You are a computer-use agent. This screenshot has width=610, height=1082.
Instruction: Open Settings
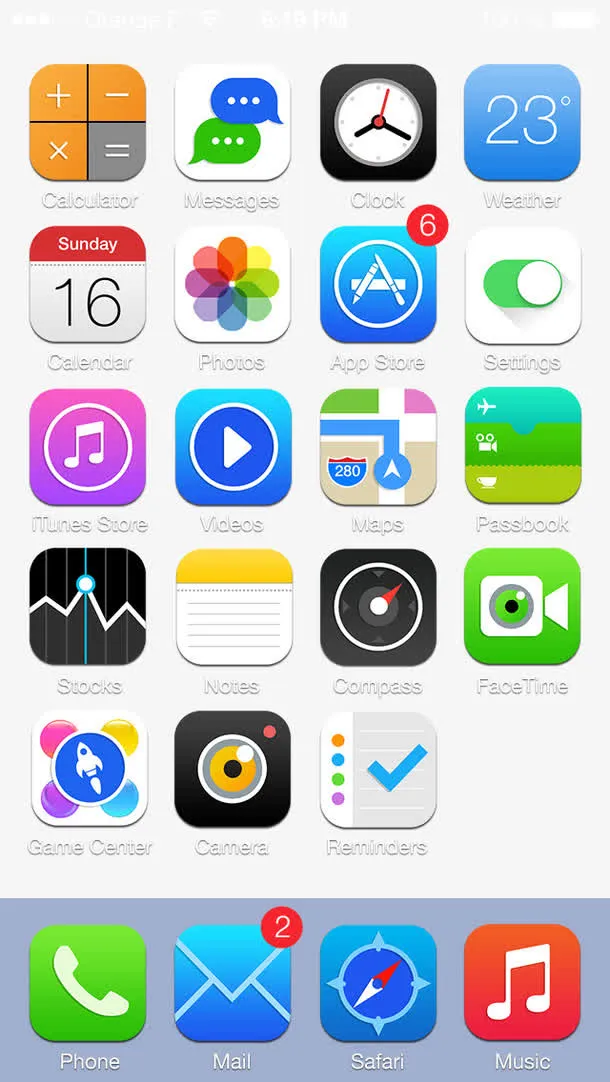pos(522,284)
